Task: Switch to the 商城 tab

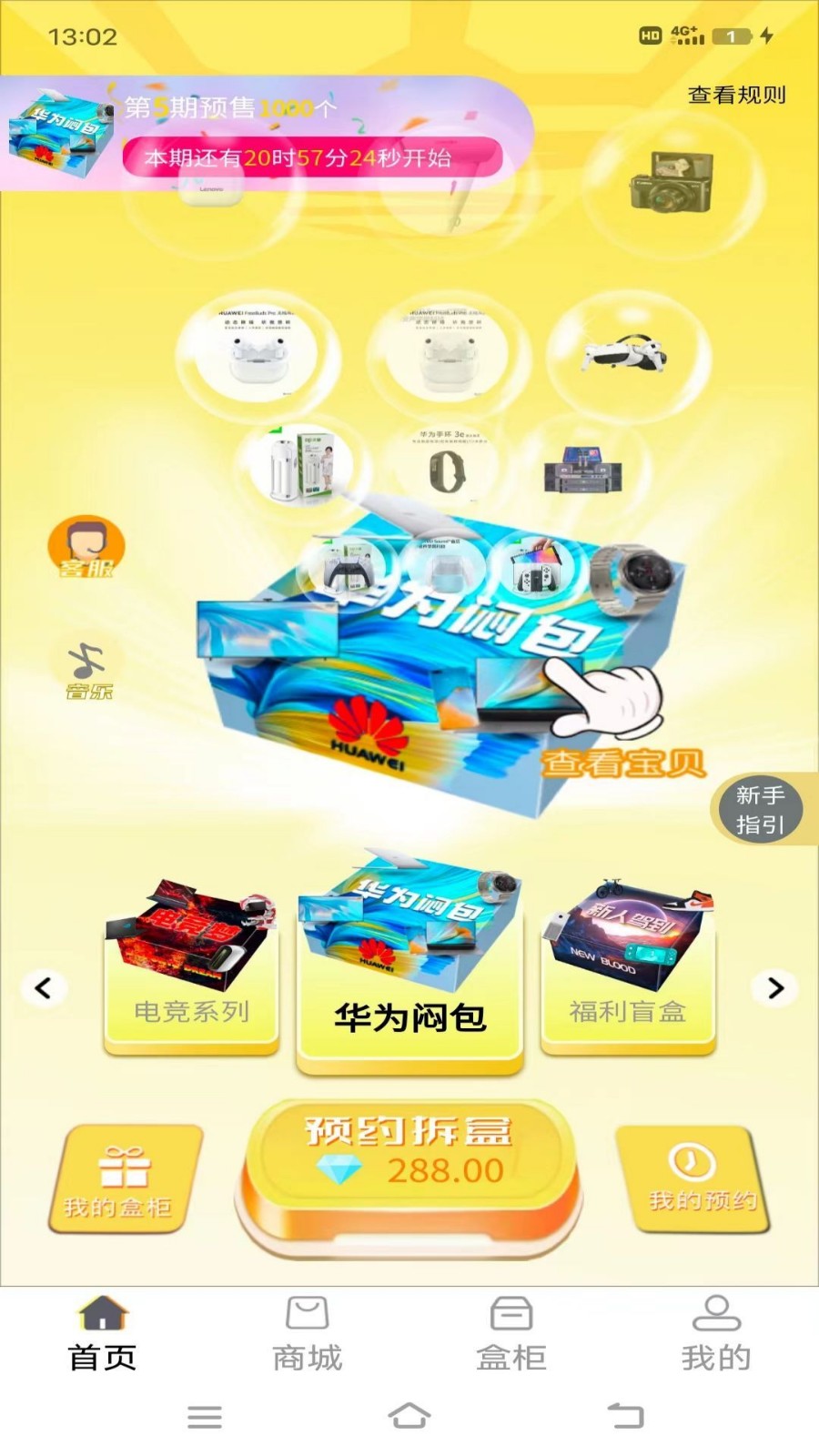Action: (308, 1334)
